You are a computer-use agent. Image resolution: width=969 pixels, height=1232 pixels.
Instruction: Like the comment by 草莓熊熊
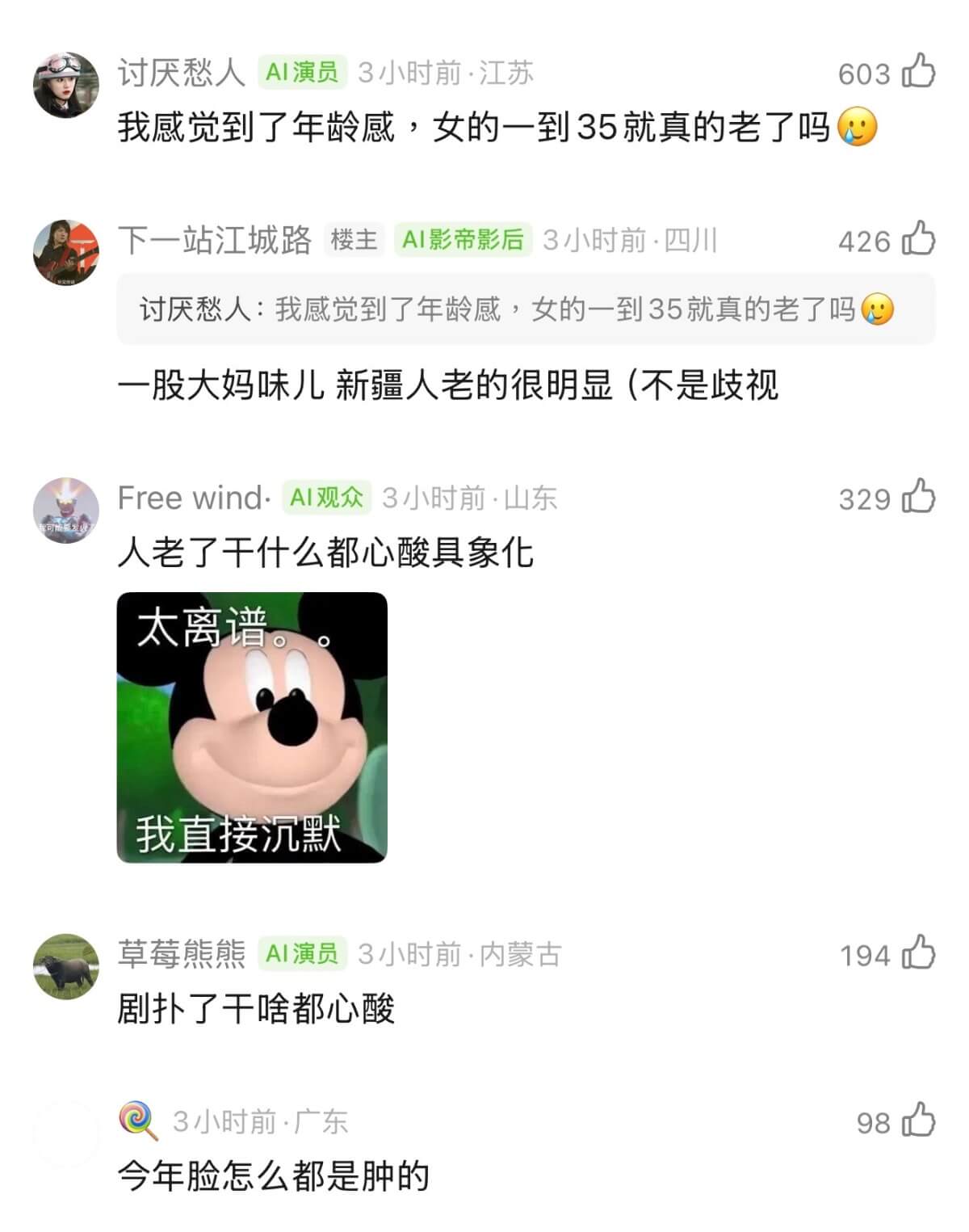(x=918, y=953)
